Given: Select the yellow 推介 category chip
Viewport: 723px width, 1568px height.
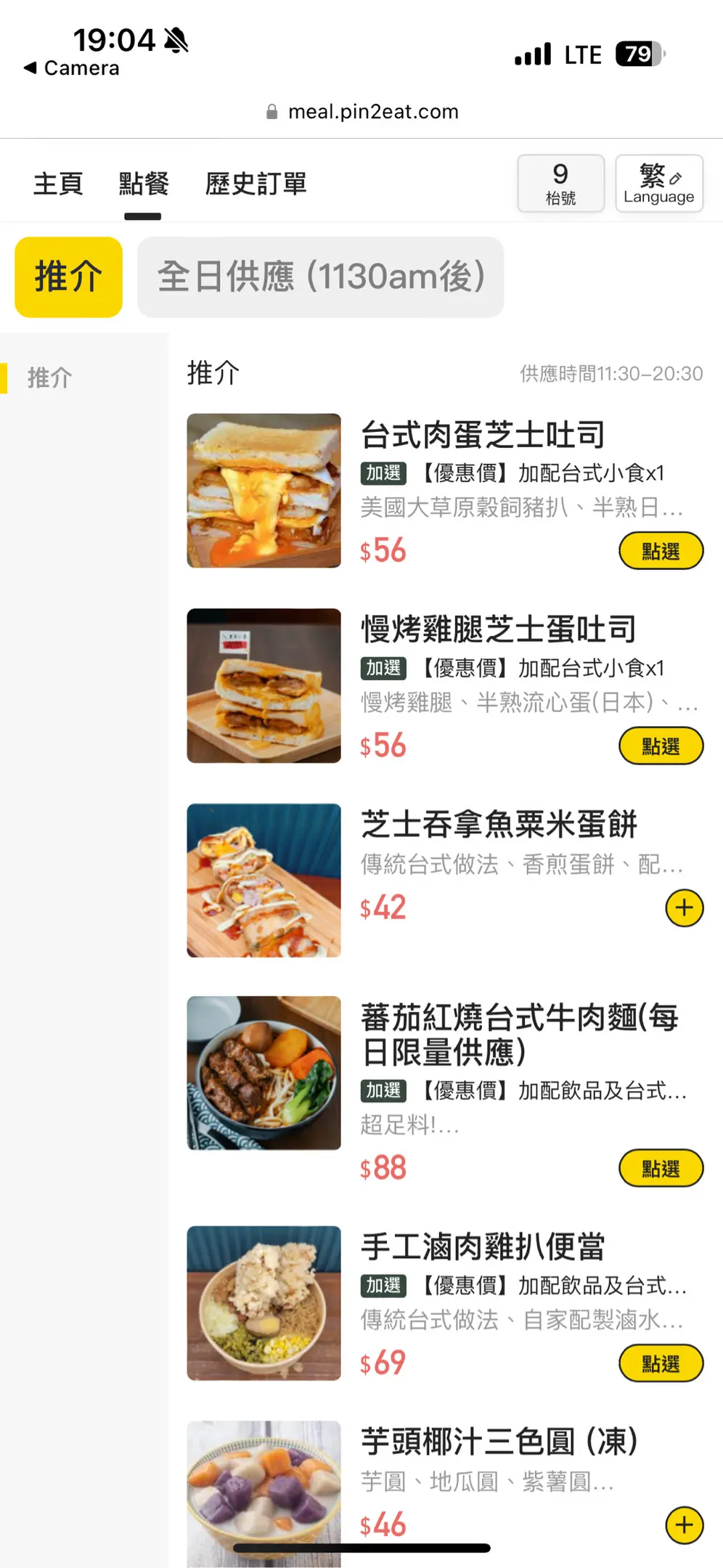Looking at the screenshot, I should (x=68, y=277).
